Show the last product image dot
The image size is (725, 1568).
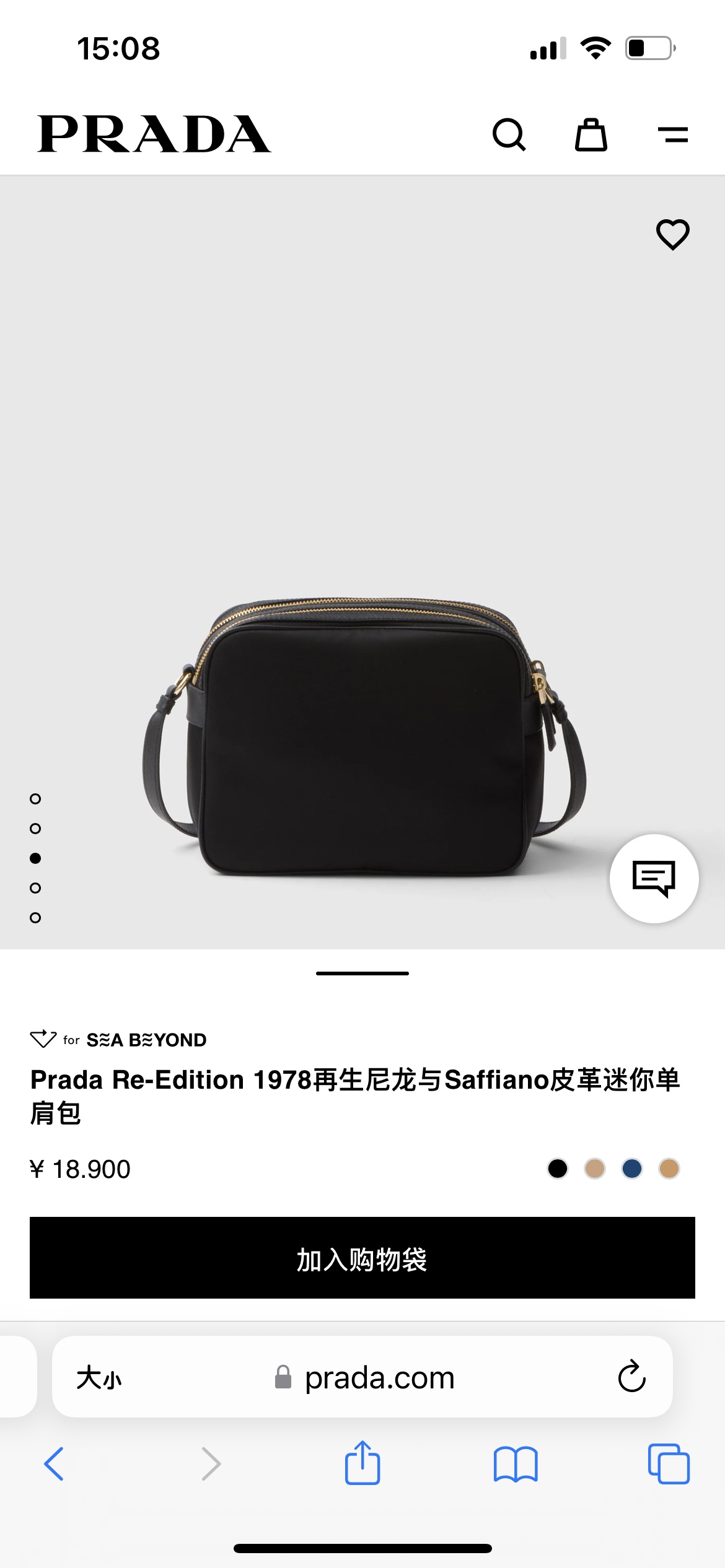point(35,918)
